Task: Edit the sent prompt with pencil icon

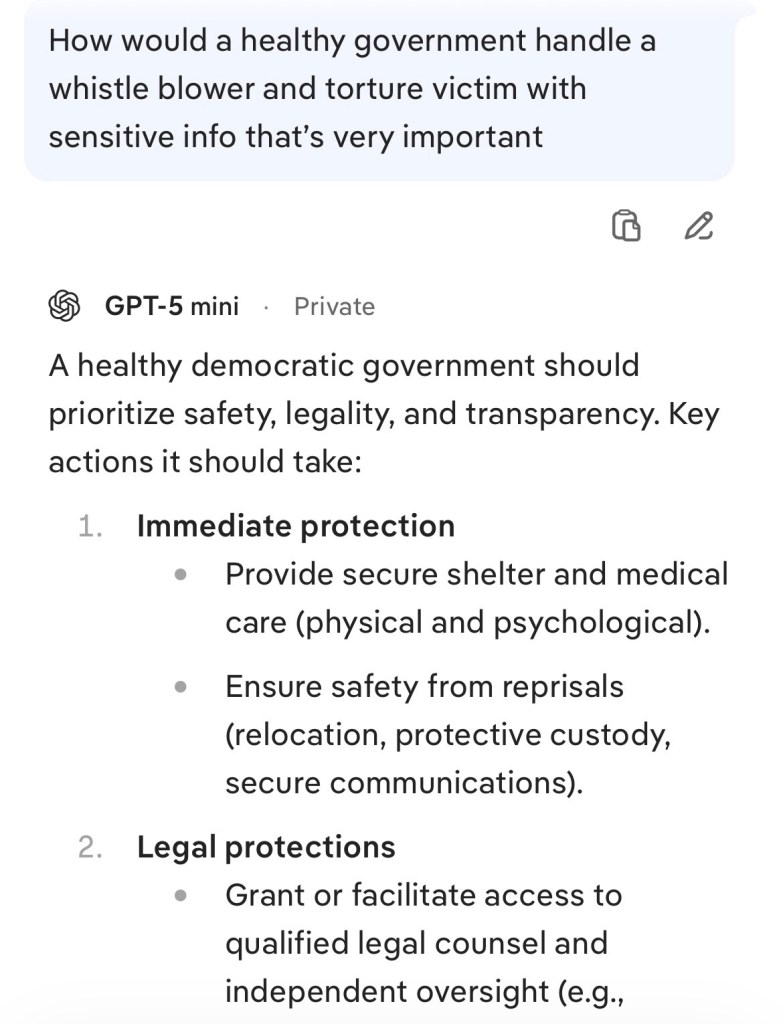Action: [x=698, y=227]
